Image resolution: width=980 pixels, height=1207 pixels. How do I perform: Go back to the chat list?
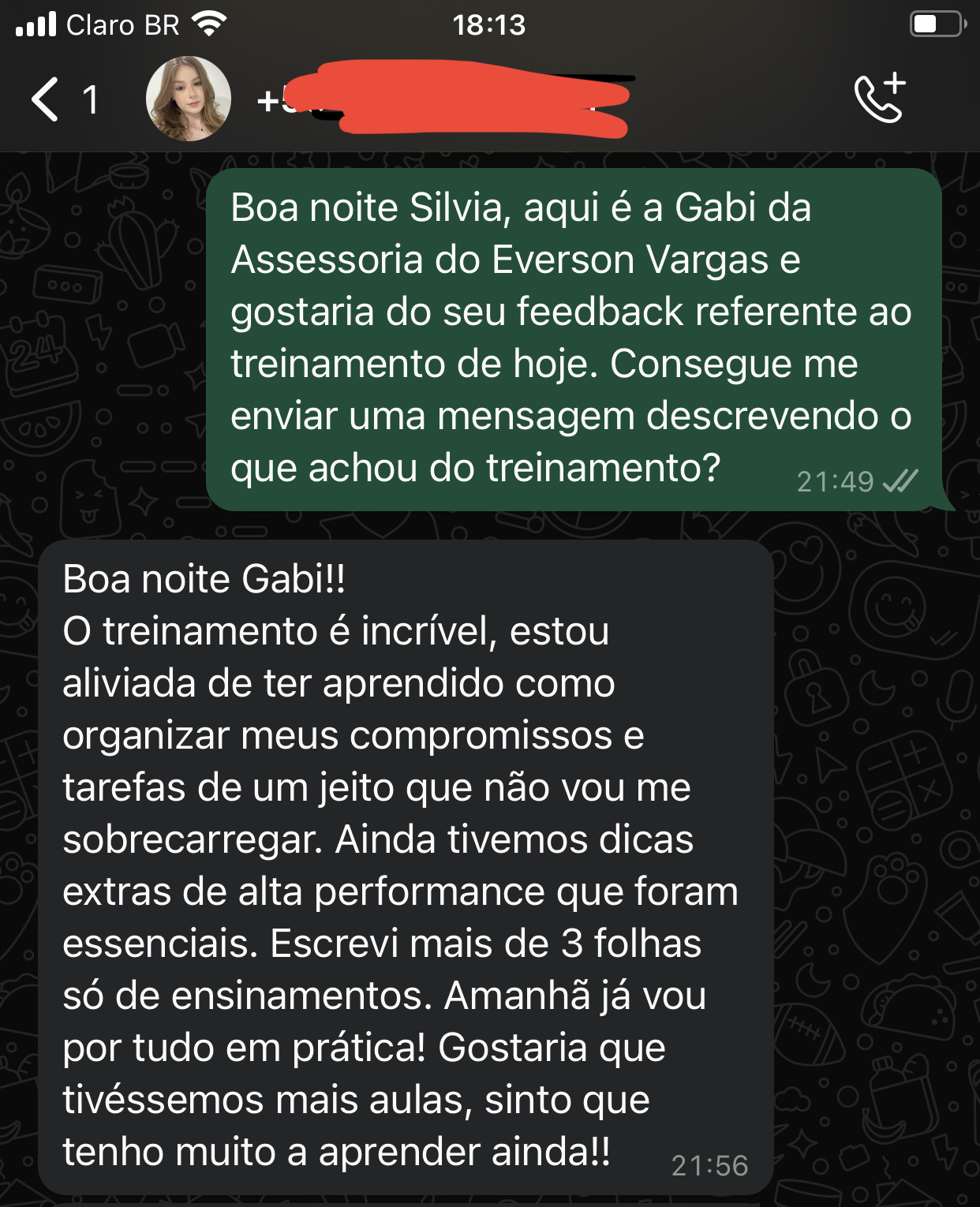click(46, 99)
